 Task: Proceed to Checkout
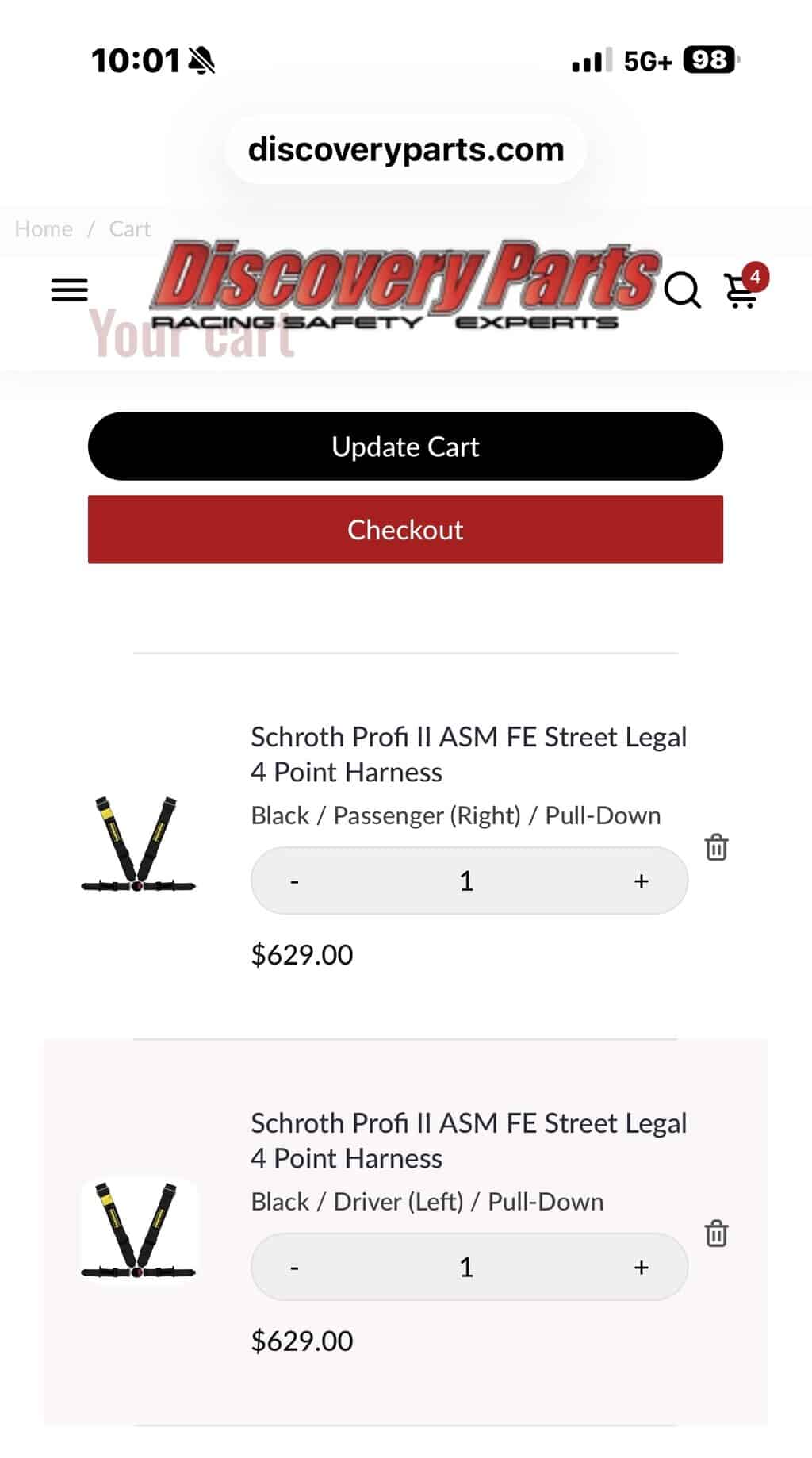point(405,530)
